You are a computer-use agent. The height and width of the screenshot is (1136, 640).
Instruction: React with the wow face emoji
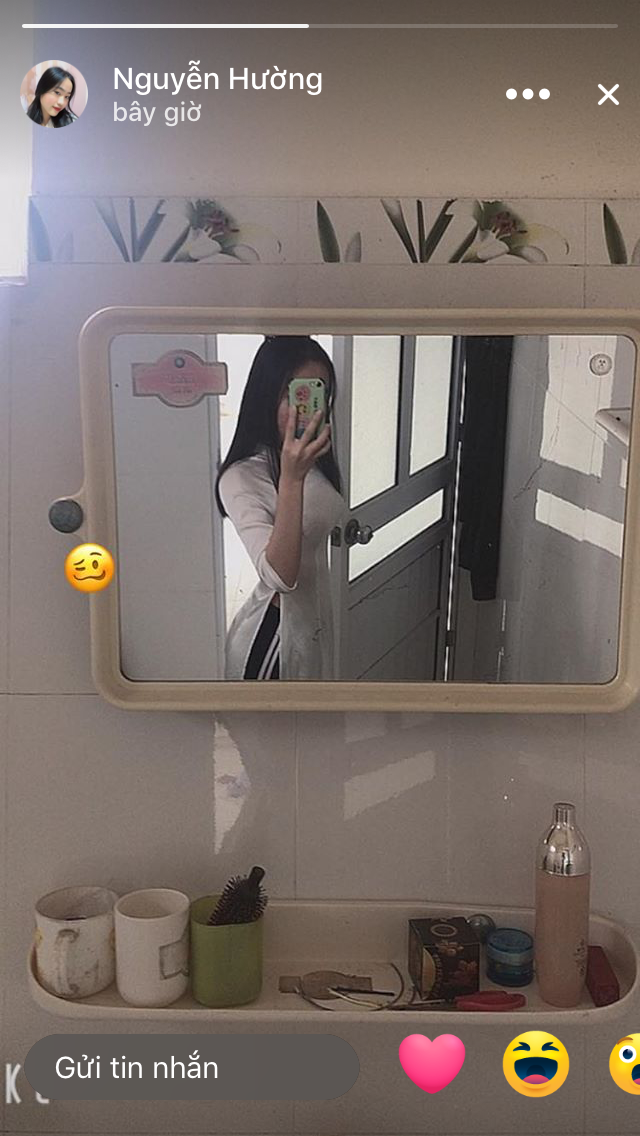pos(625,1064)
